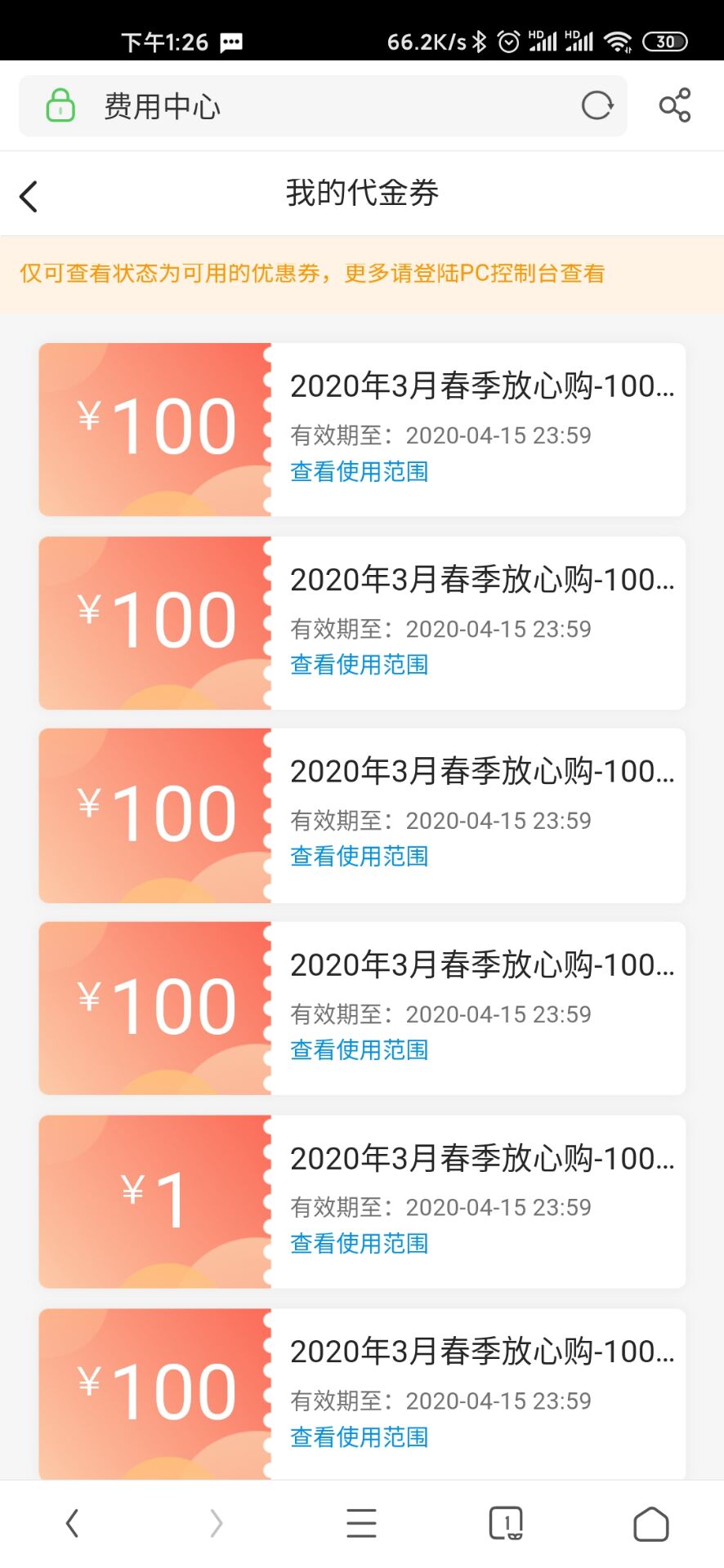This screenshot has width=724, height=1568.
Task: Tap the 费用中心 address bar field
Action: pyautogui.click(x=245, y=105)
